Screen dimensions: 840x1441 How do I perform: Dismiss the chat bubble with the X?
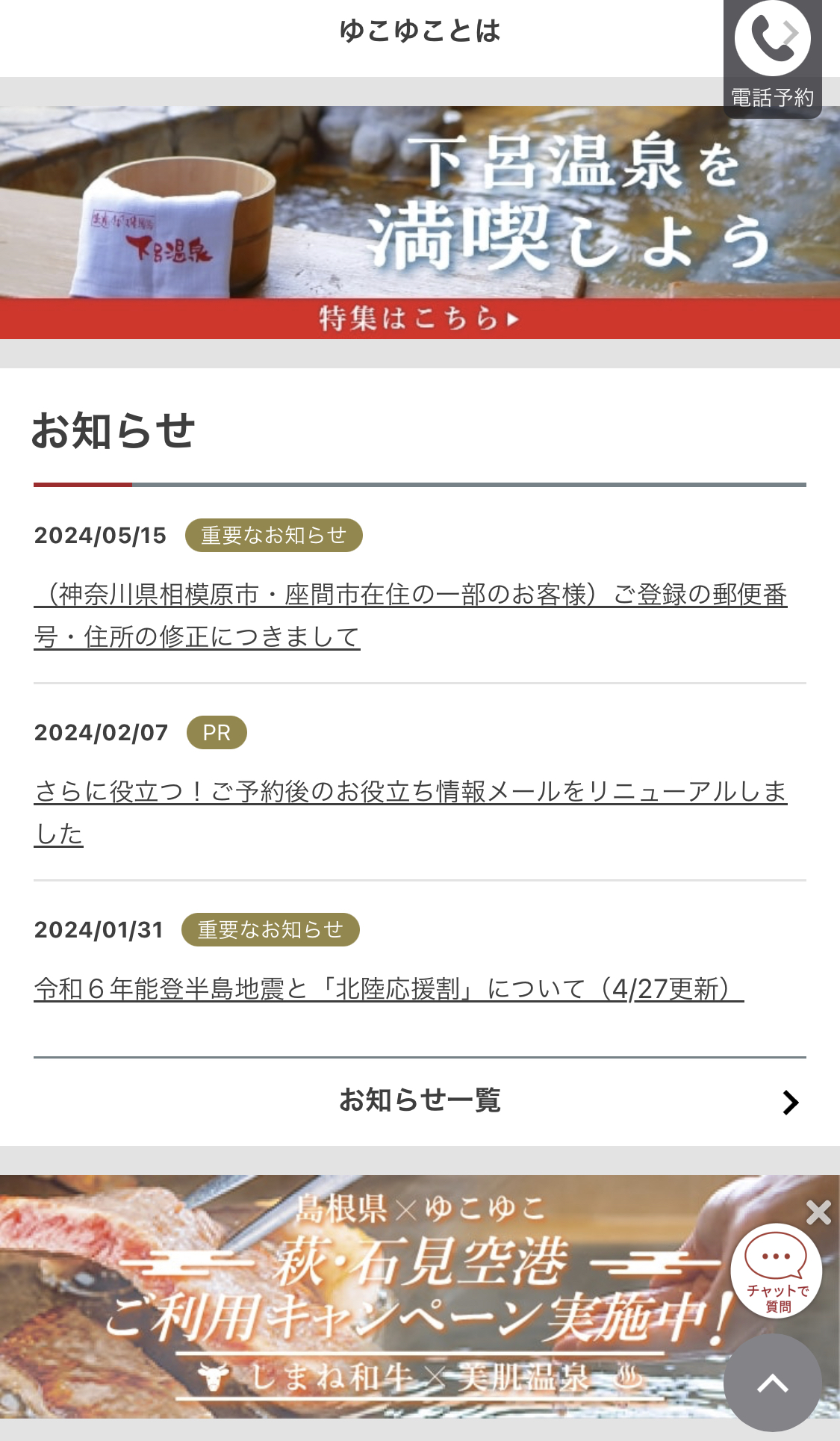819,1212
